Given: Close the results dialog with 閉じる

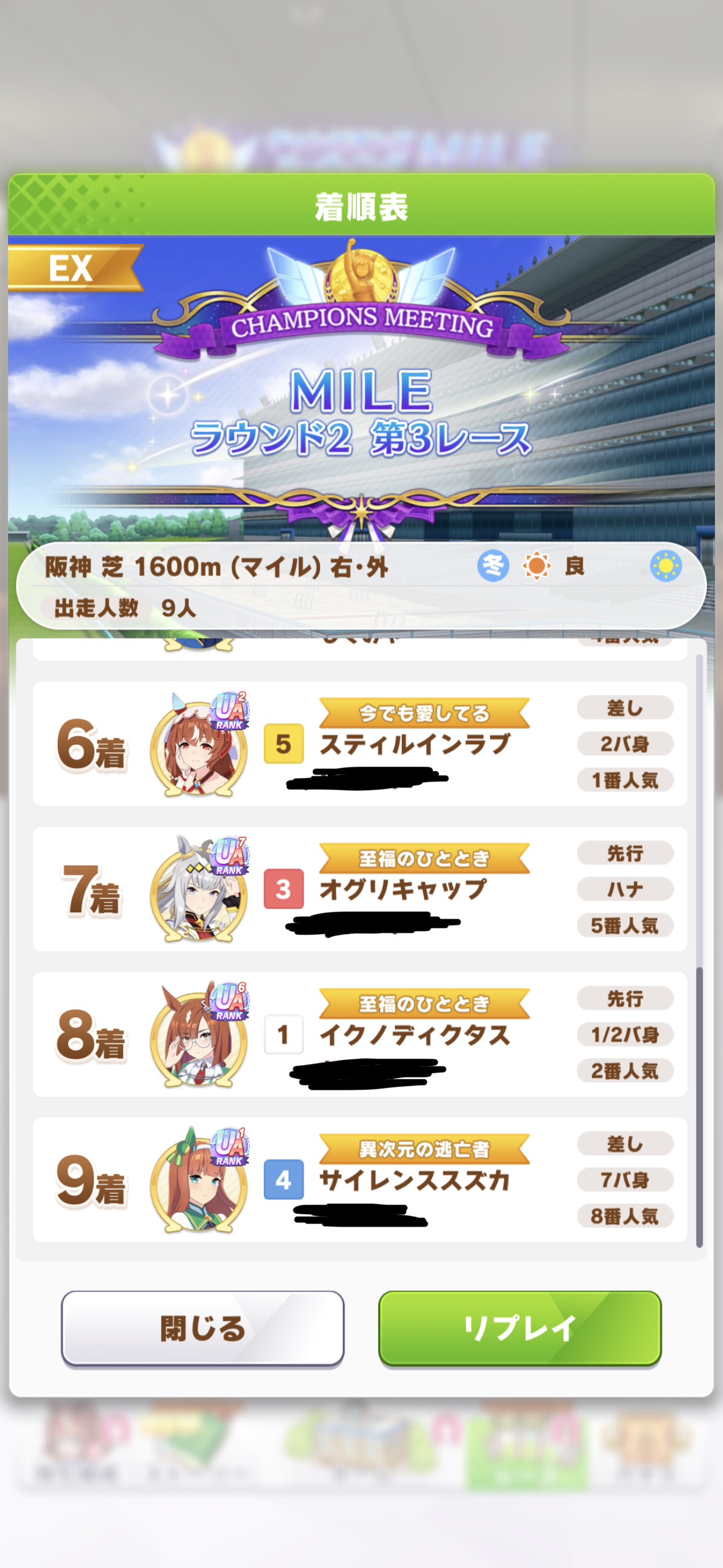Looking at the screenshot, I should point(202,1328).
